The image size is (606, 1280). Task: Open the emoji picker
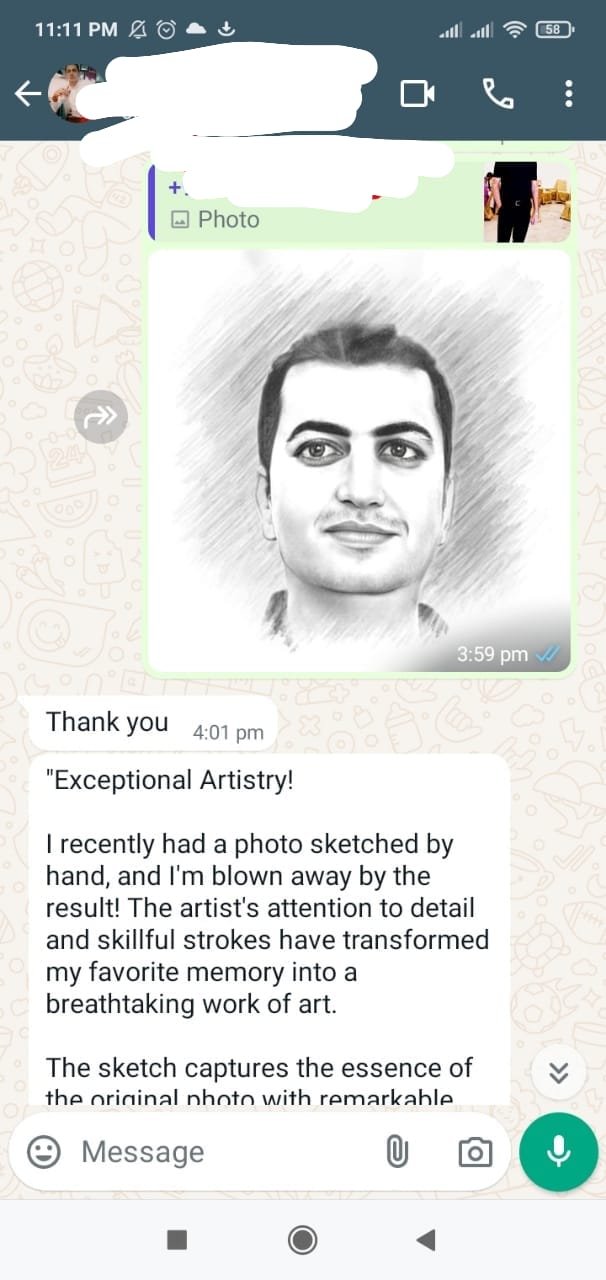44,1152
